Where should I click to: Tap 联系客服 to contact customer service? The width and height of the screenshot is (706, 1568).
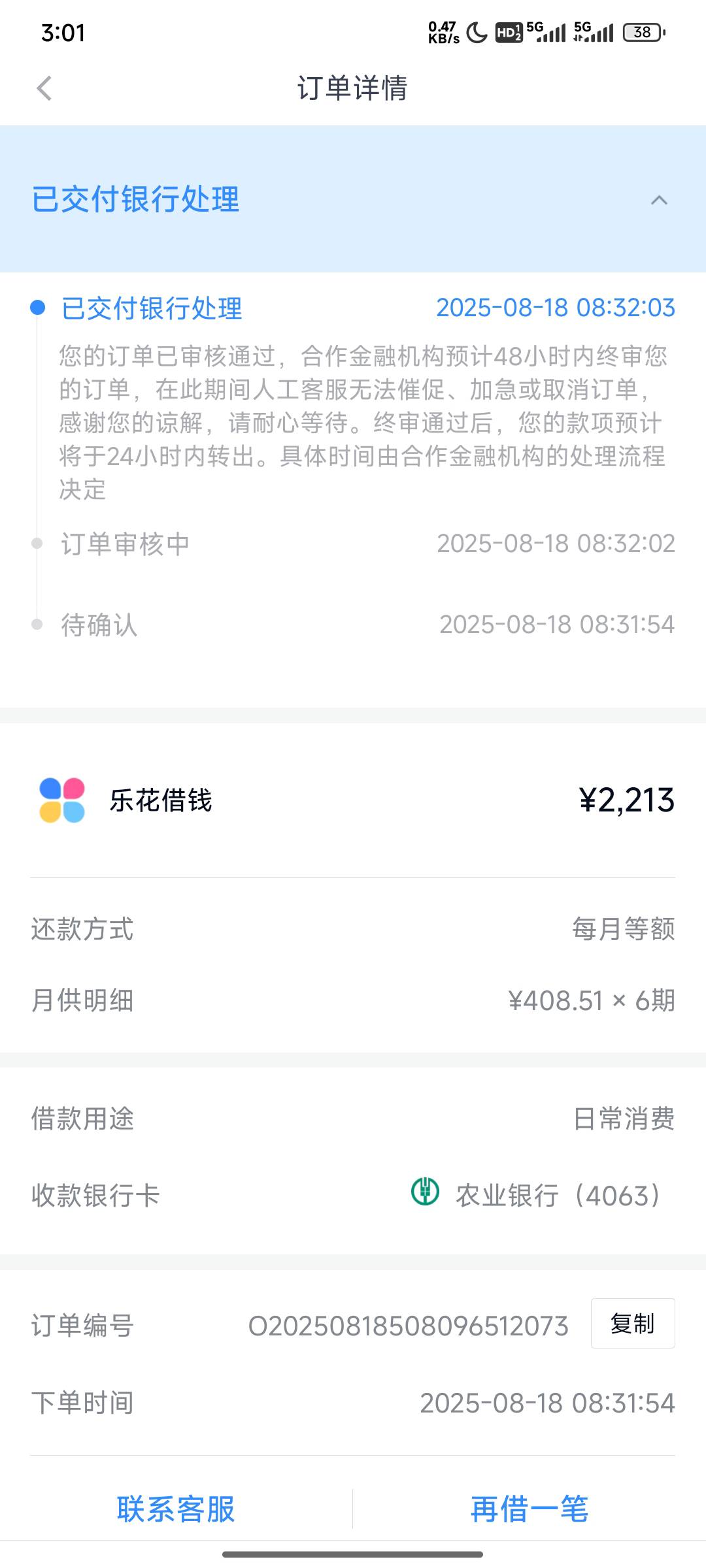click(x=176, y=1509)
